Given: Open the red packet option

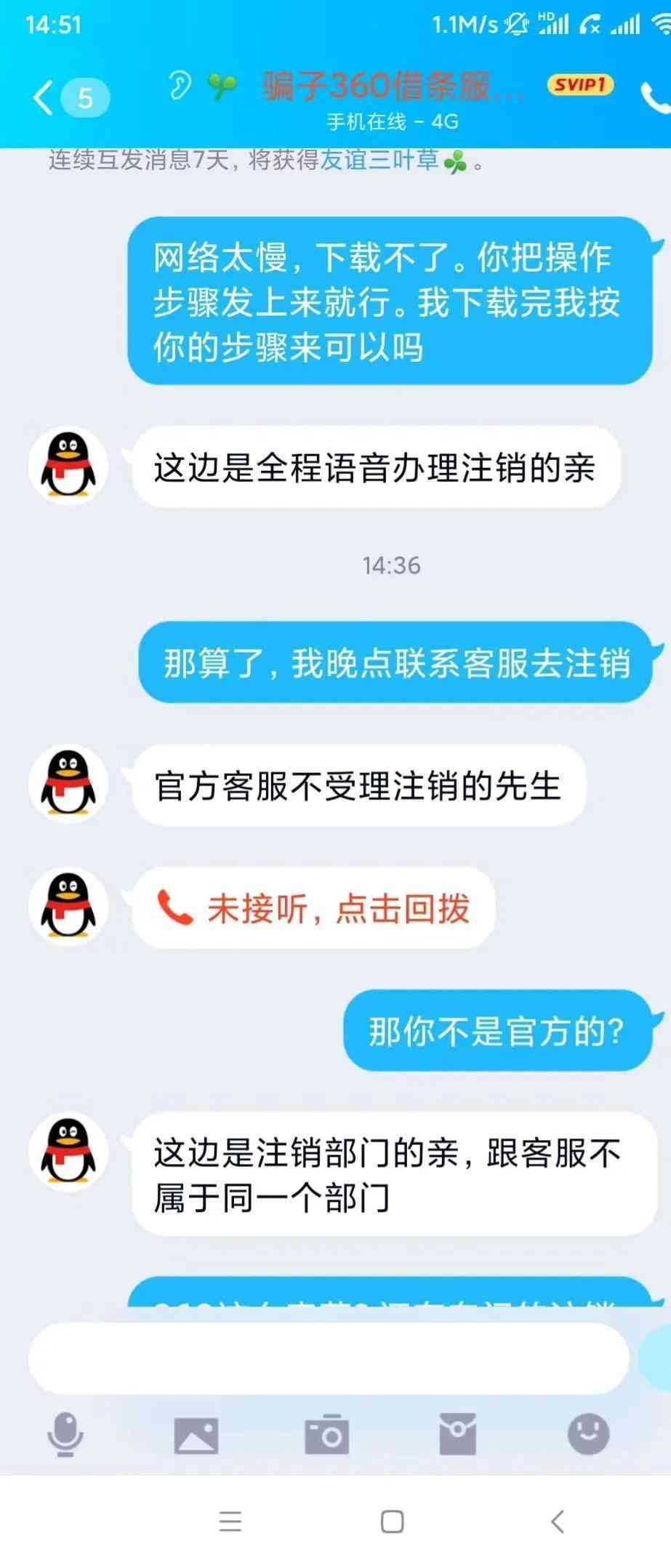Looking at the screenshot, I should pos(457,1434).
